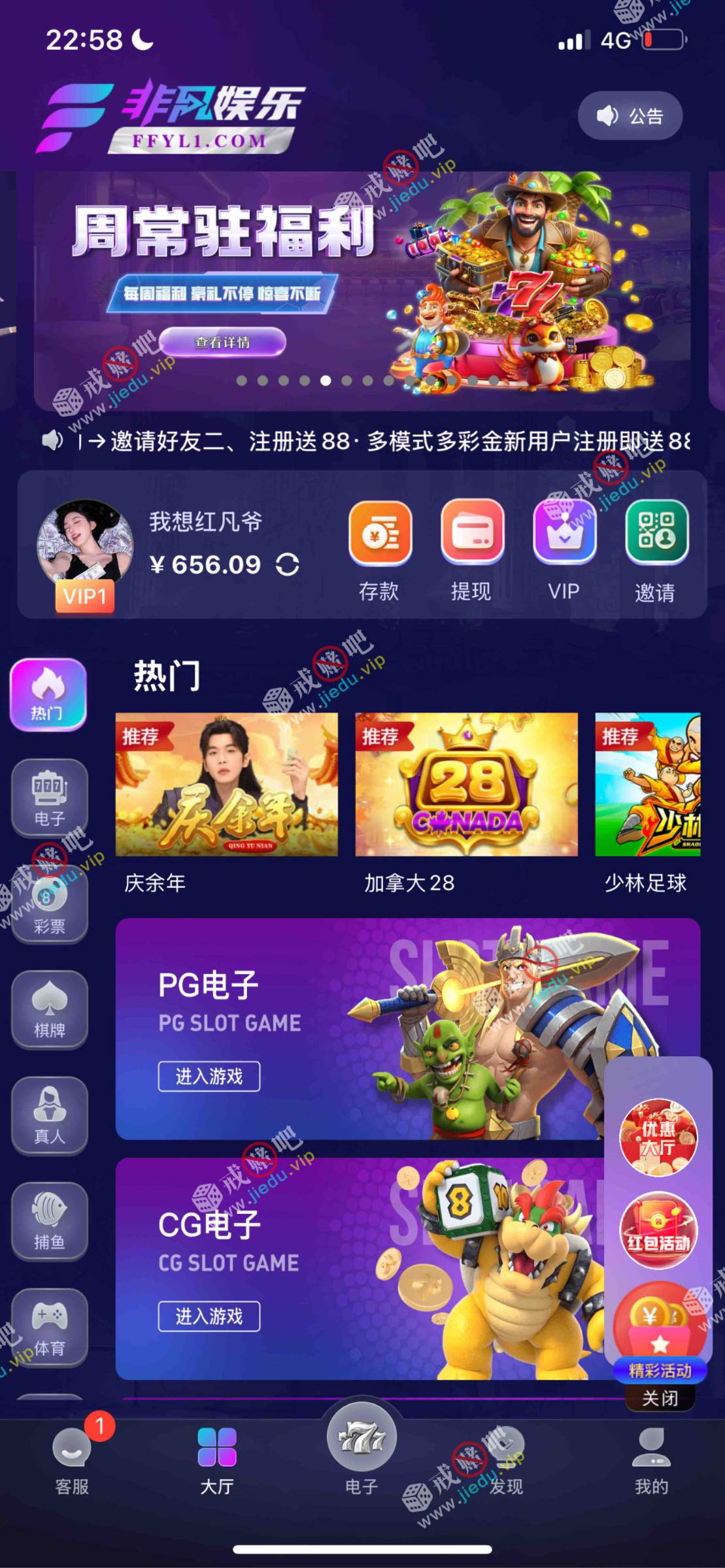Open the 庆余年 game tile

click(226, 784)
